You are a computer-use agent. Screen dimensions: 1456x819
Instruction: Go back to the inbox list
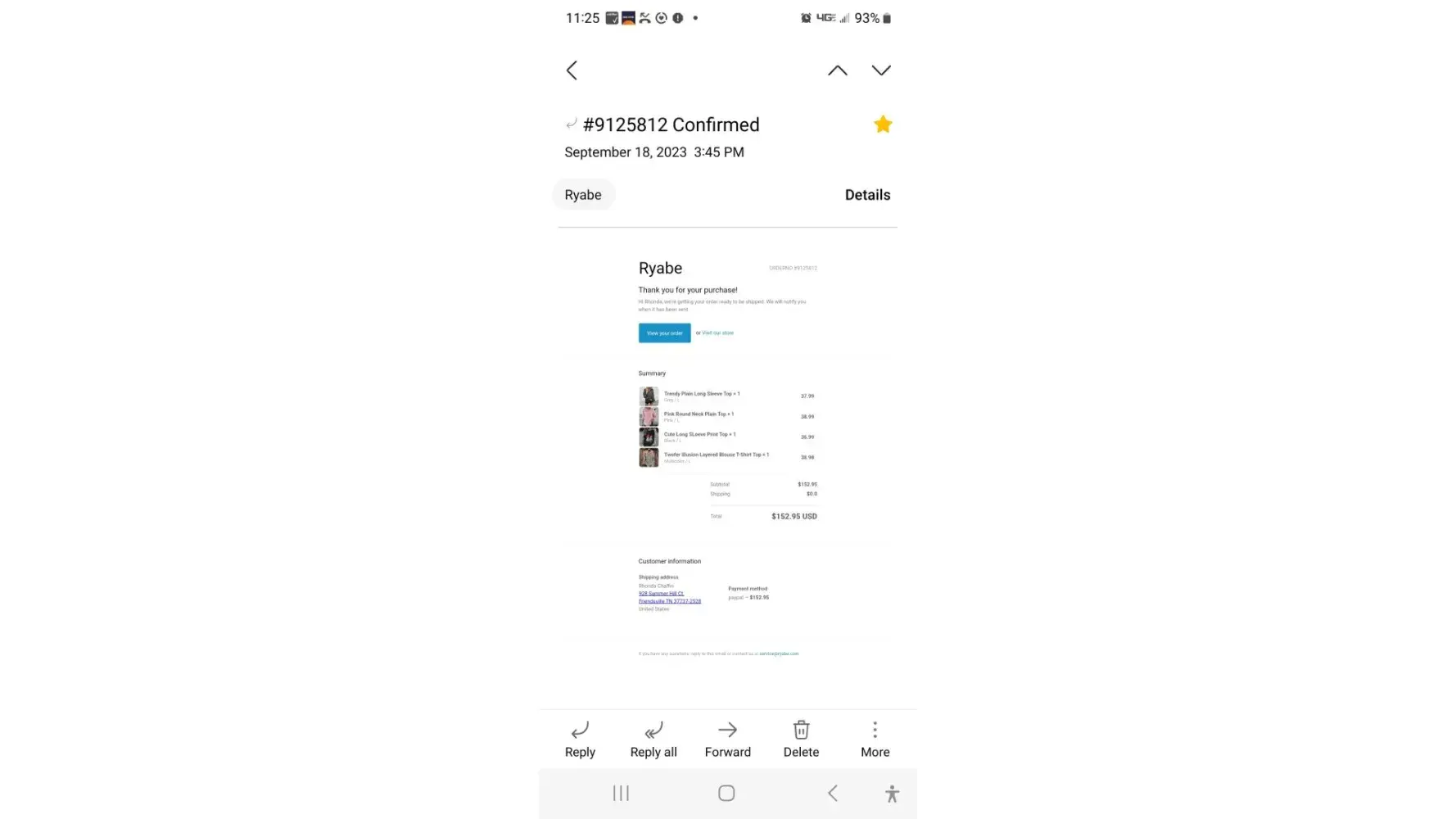[x=572, y=70]
